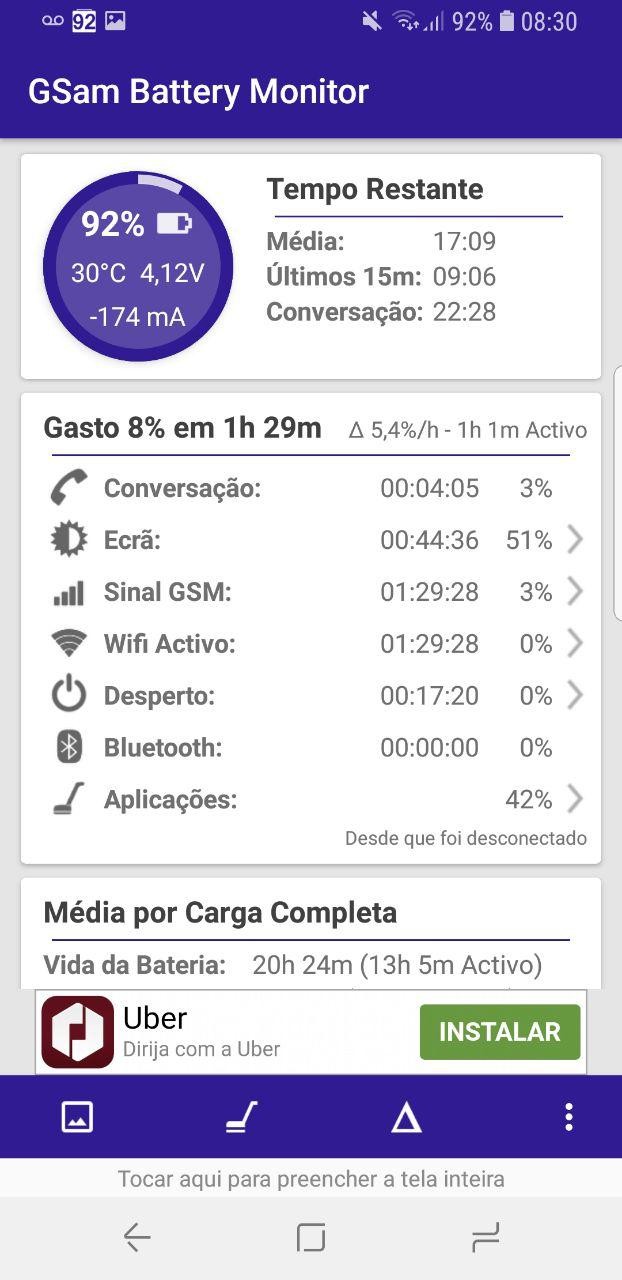Go to home screen via system button
This screenshot has height=1280, width=622.
pyautogui.click(x=311, y=1239)
